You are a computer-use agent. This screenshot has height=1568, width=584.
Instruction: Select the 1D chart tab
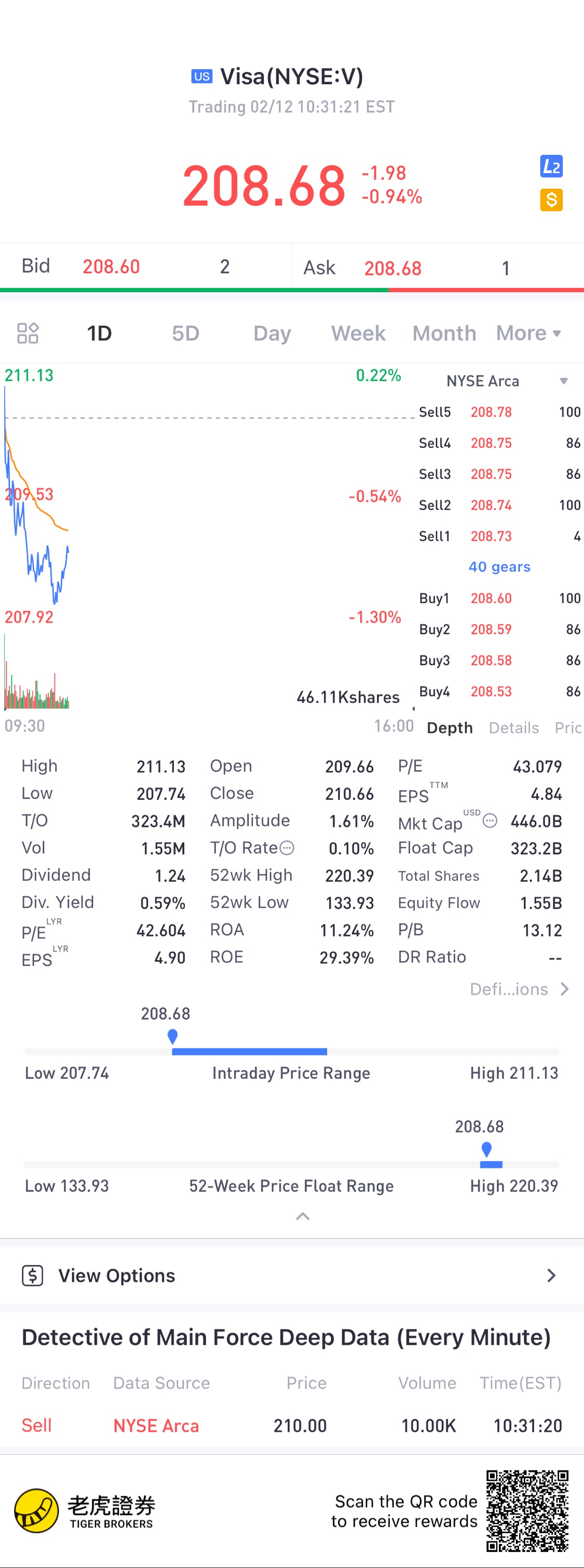tap(99, 333)
